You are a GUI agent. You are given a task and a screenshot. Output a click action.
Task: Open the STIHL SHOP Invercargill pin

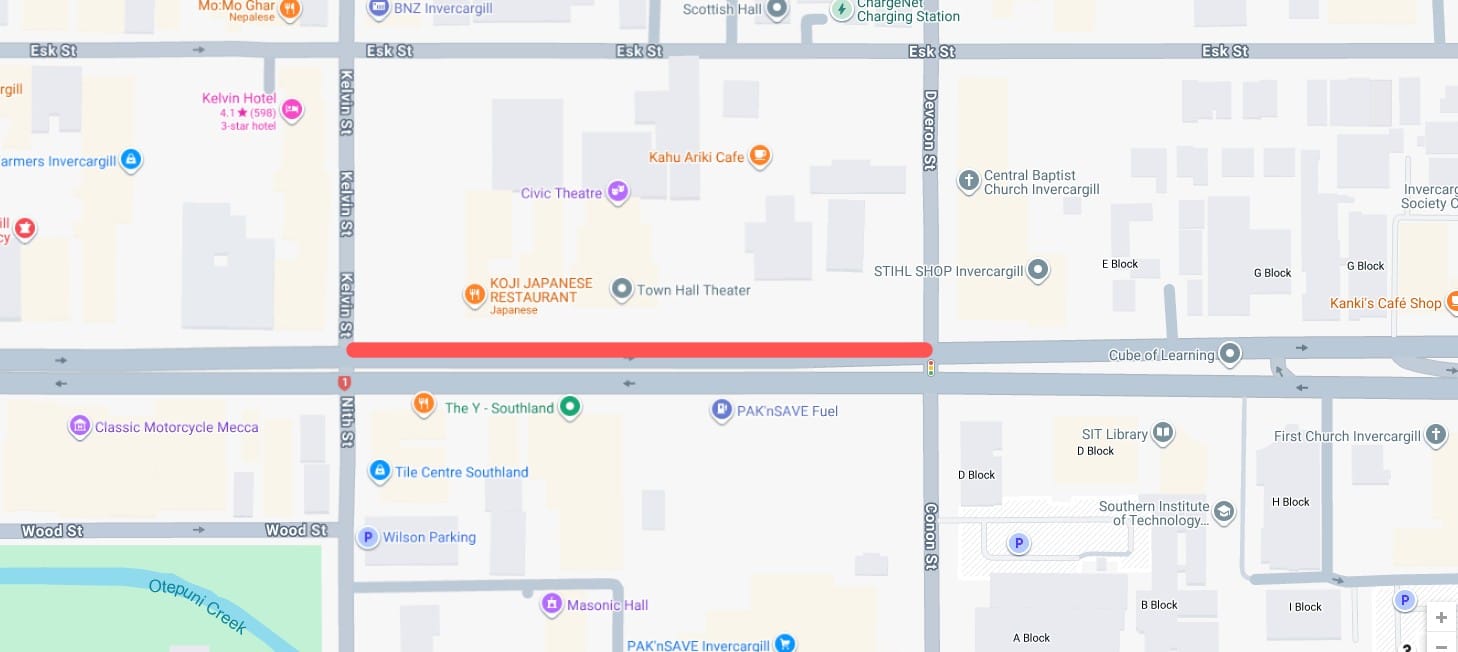(x=1038, y=270)
